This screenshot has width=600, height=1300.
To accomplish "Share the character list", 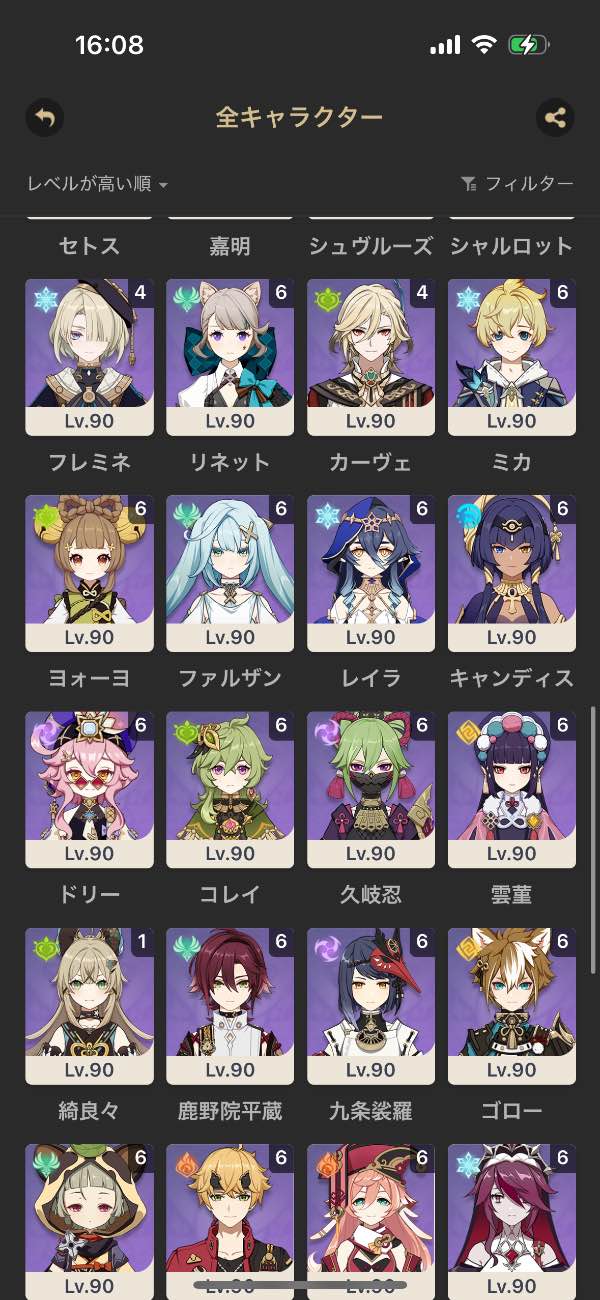I will tap(555, 118).
